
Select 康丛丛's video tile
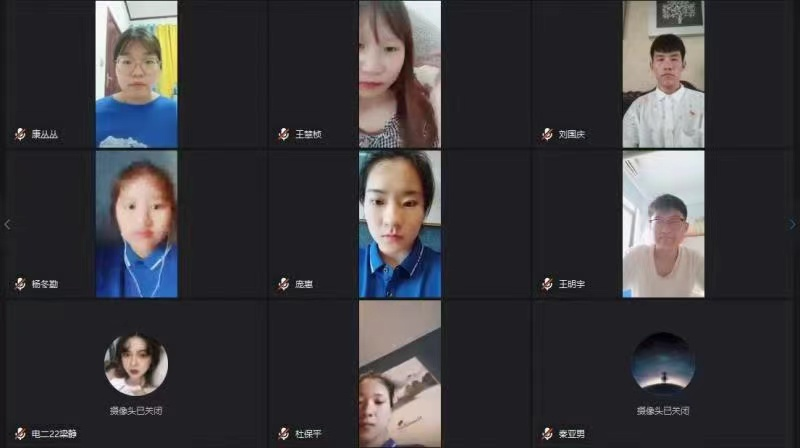coord(136,74)
